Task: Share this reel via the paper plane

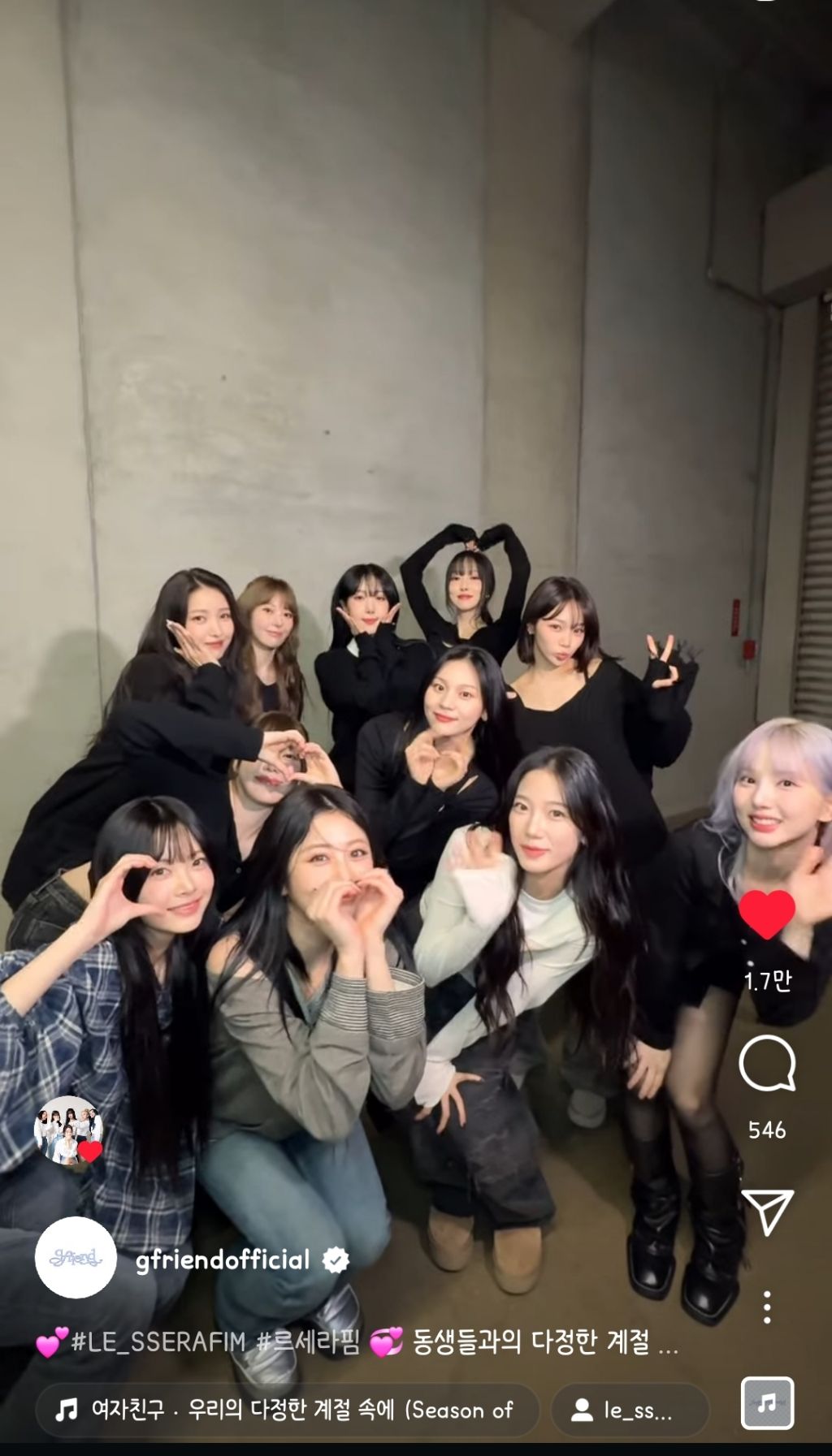Action: pos(767,1212)
